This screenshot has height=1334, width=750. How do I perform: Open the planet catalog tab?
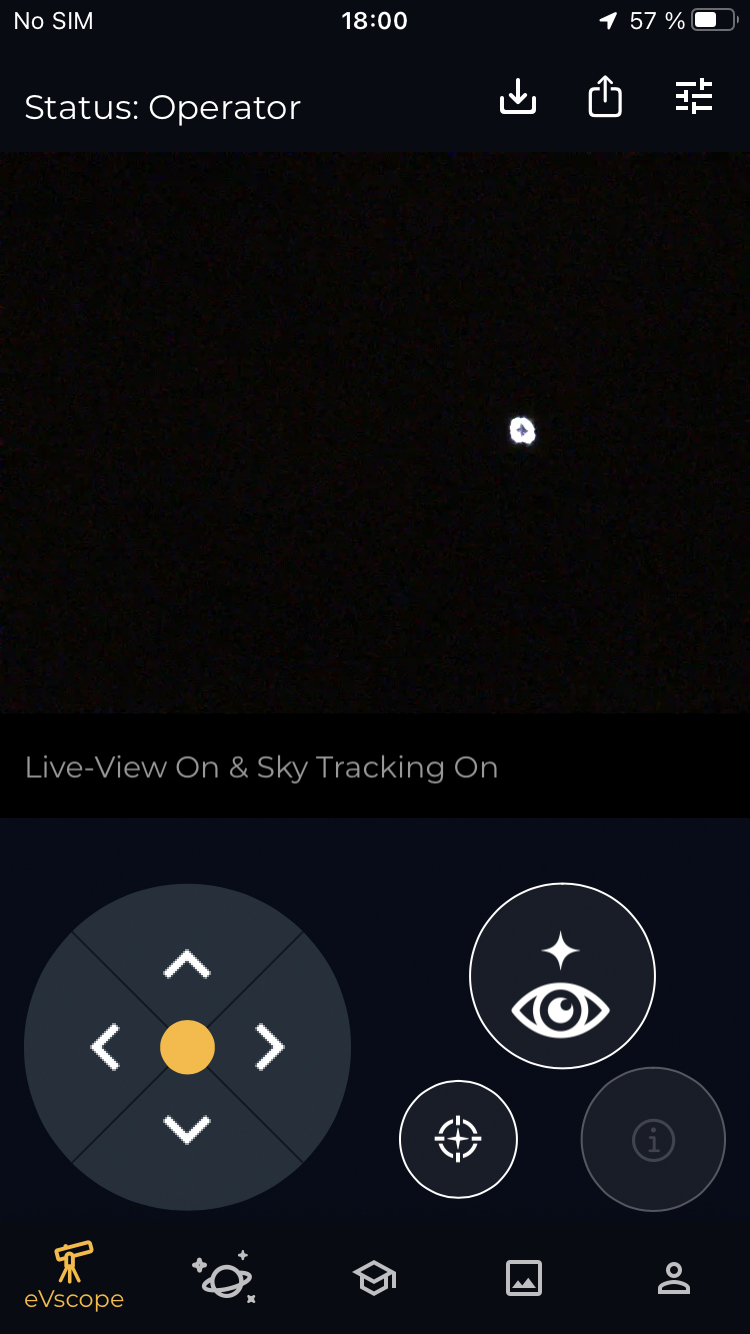pos(224,1277)
